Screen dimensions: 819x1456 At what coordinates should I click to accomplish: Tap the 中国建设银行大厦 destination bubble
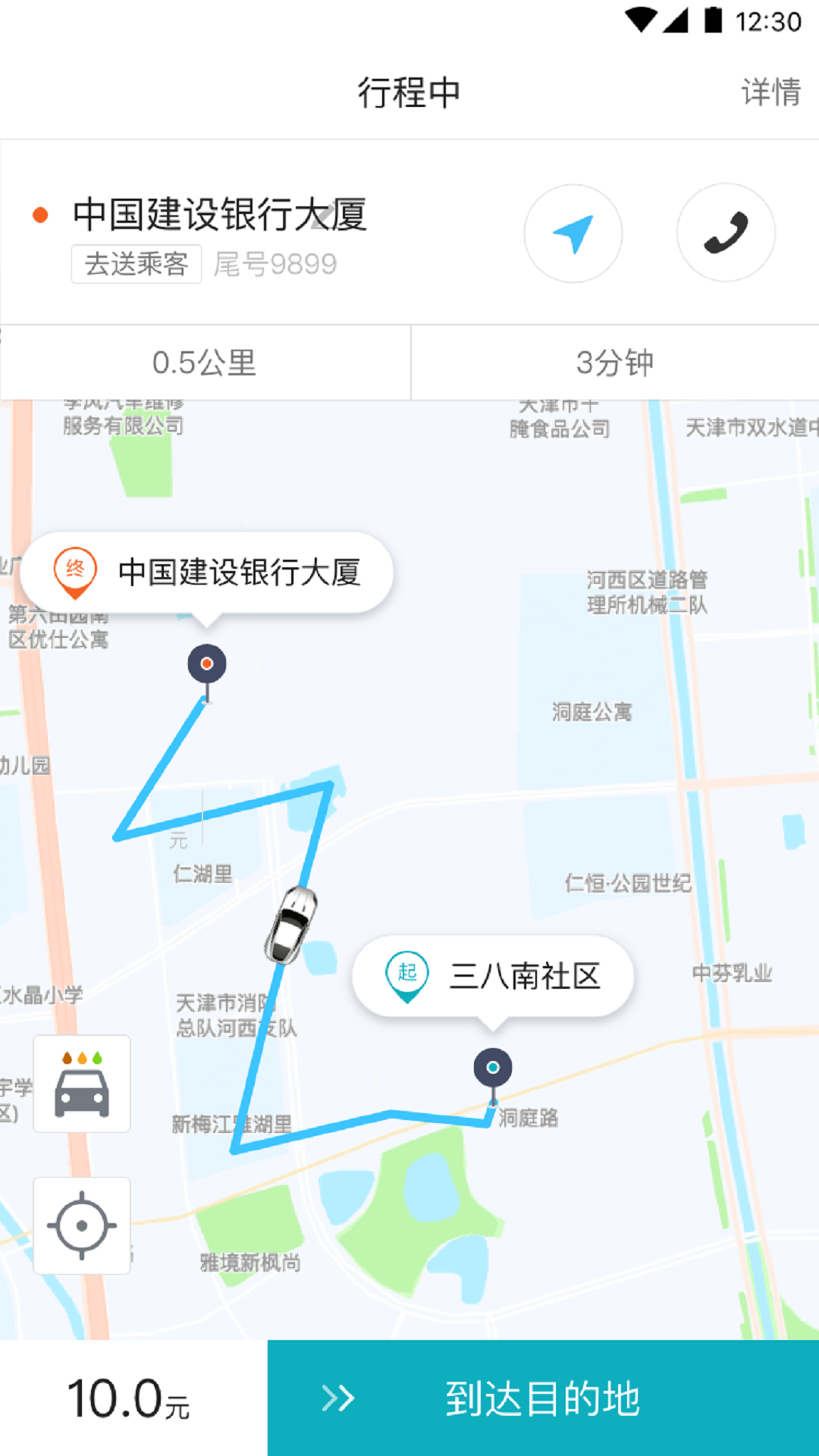click(208, 573)
